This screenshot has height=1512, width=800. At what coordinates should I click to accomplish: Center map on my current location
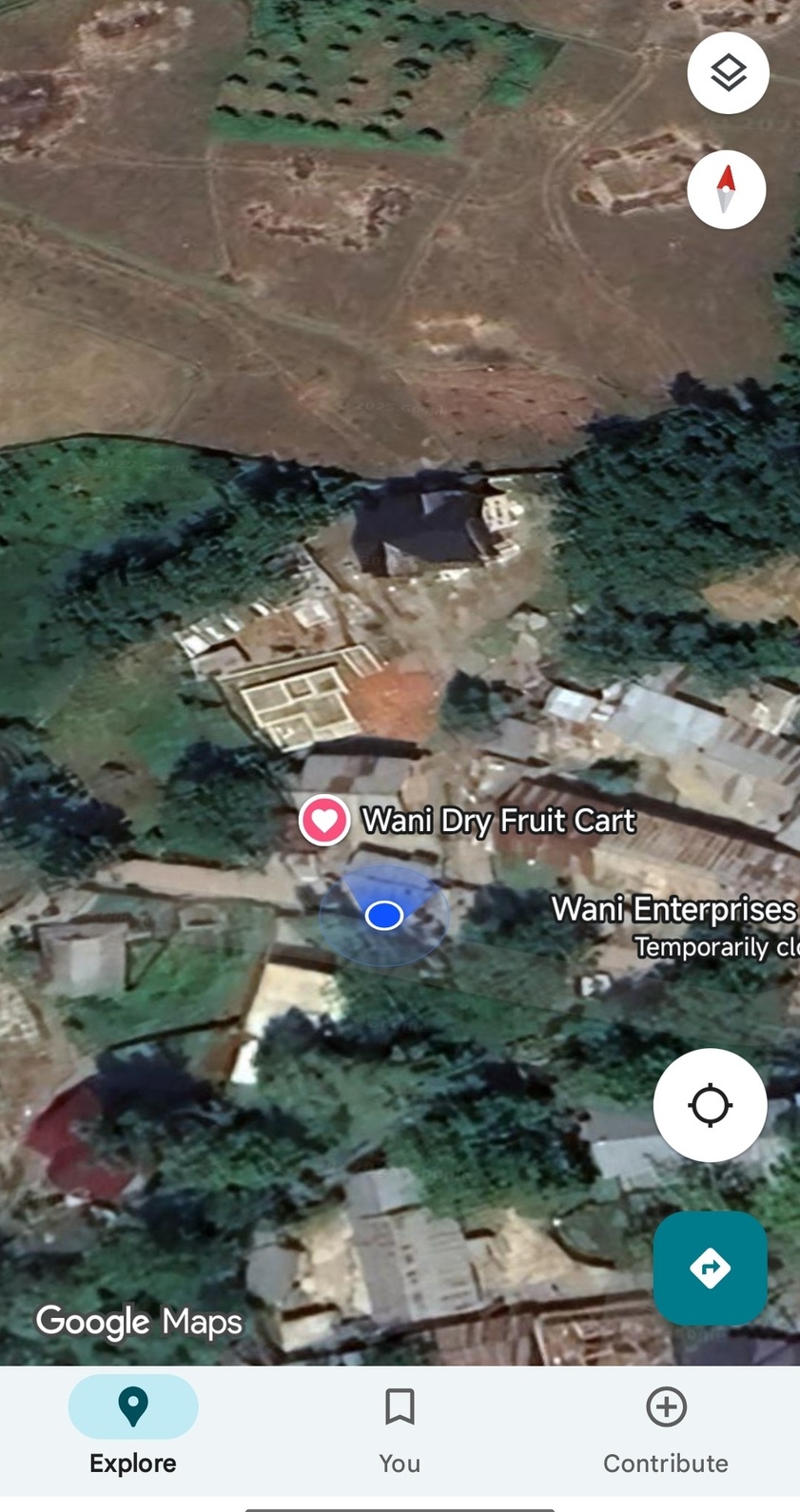710,1105
